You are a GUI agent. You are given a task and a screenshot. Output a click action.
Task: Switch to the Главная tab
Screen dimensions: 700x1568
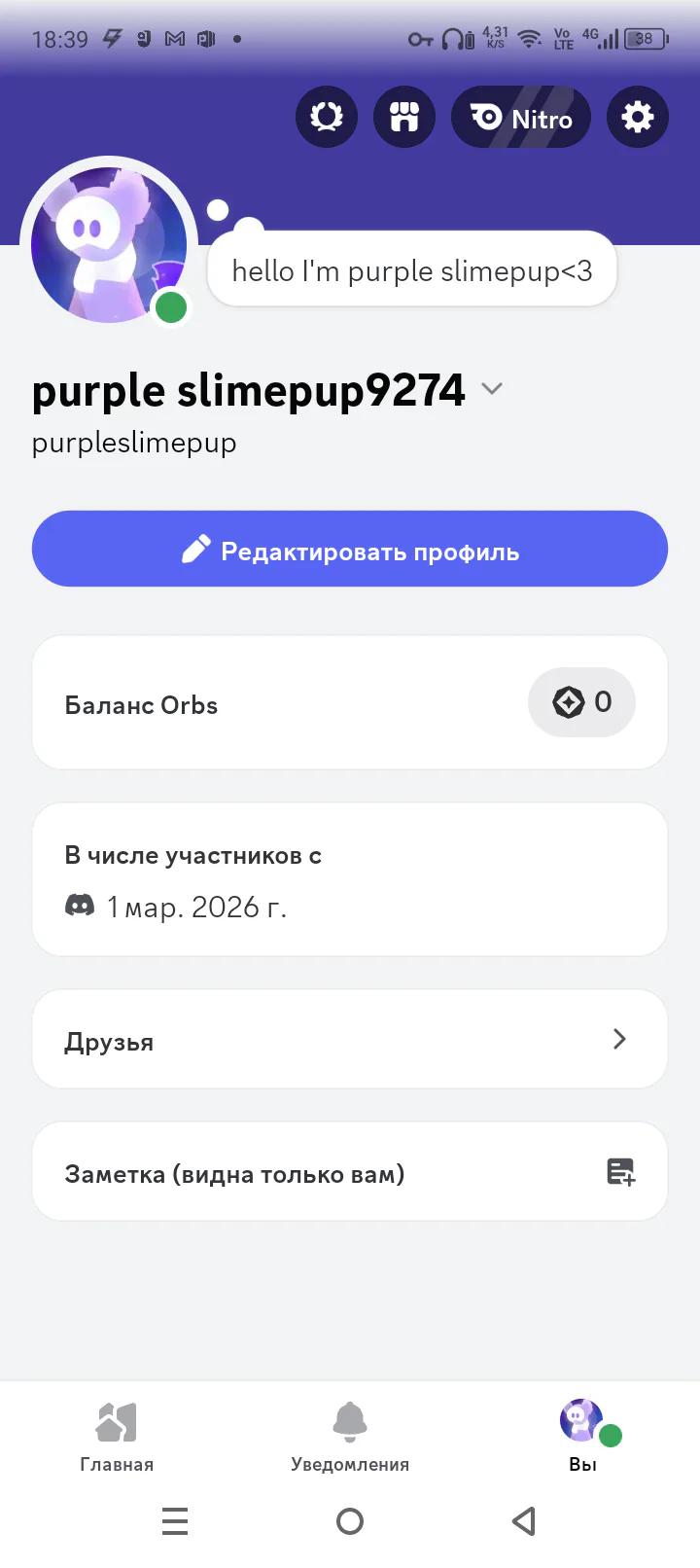click(x=117, y=1436)
